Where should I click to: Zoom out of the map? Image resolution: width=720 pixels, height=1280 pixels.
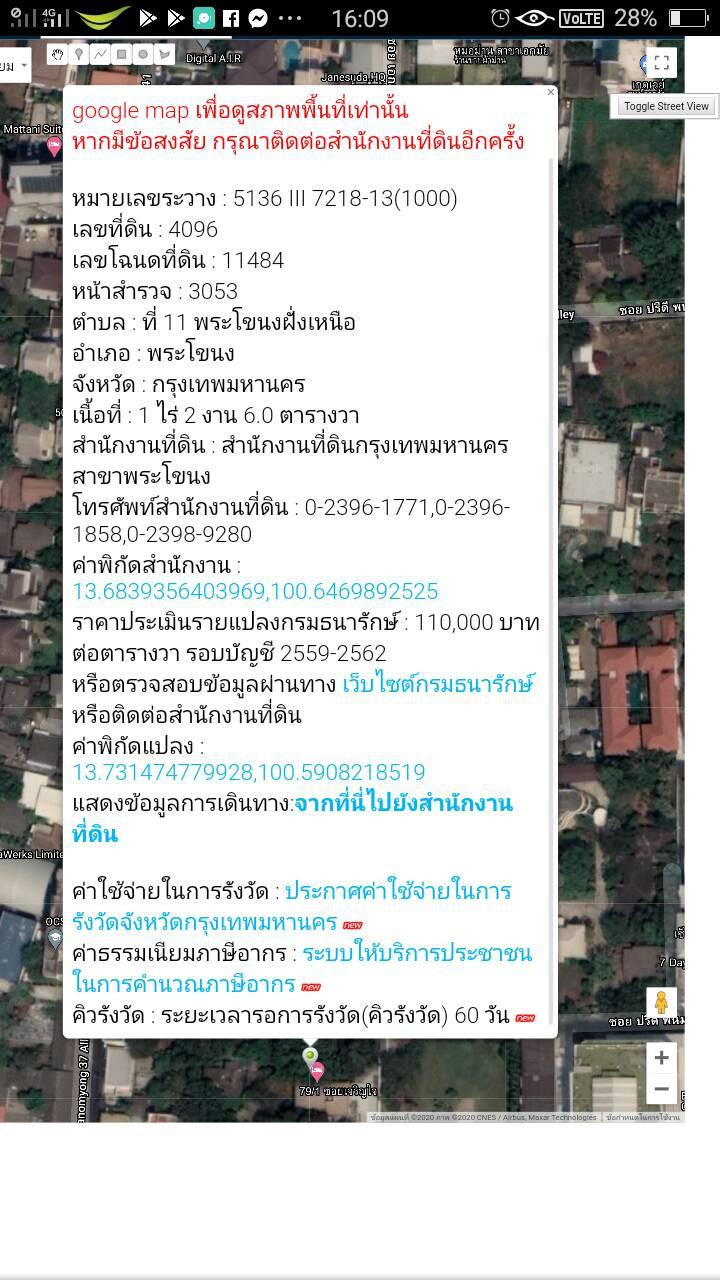pos(661,1089)
